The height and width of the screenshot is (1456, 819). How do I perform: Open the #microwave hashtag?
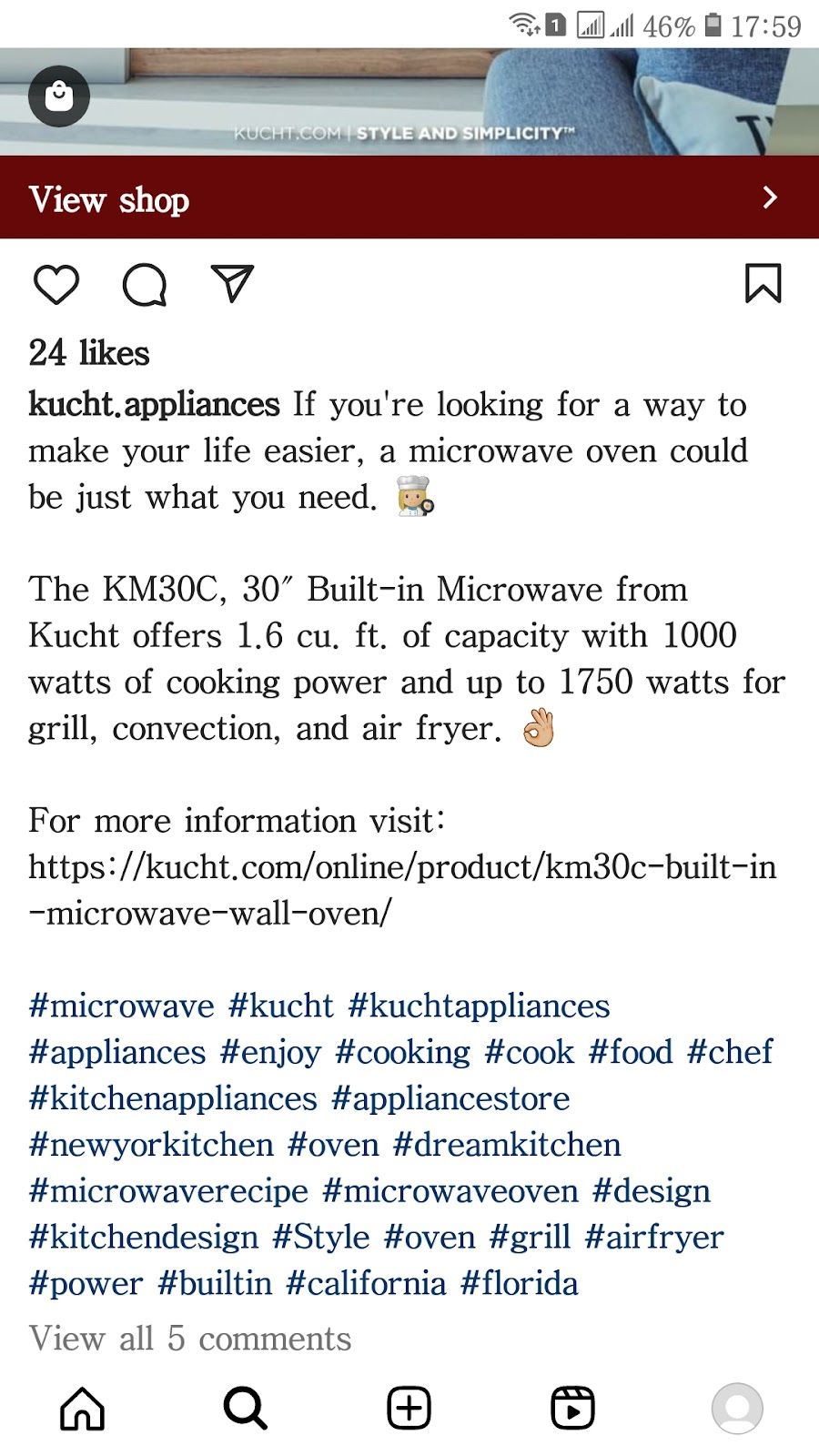(x=121, y=1006)
